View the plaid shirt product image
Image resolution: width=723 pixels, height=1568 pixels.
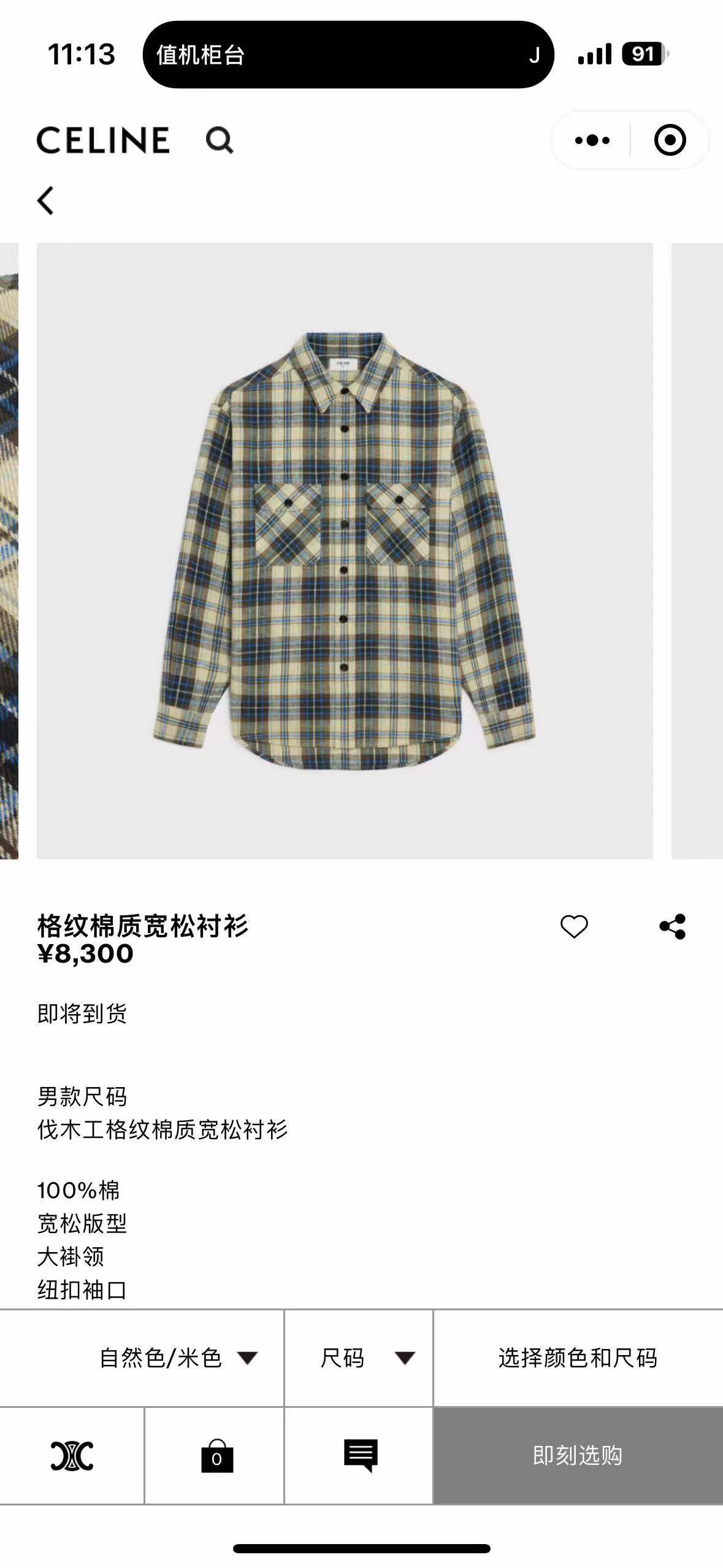(345, 551)
